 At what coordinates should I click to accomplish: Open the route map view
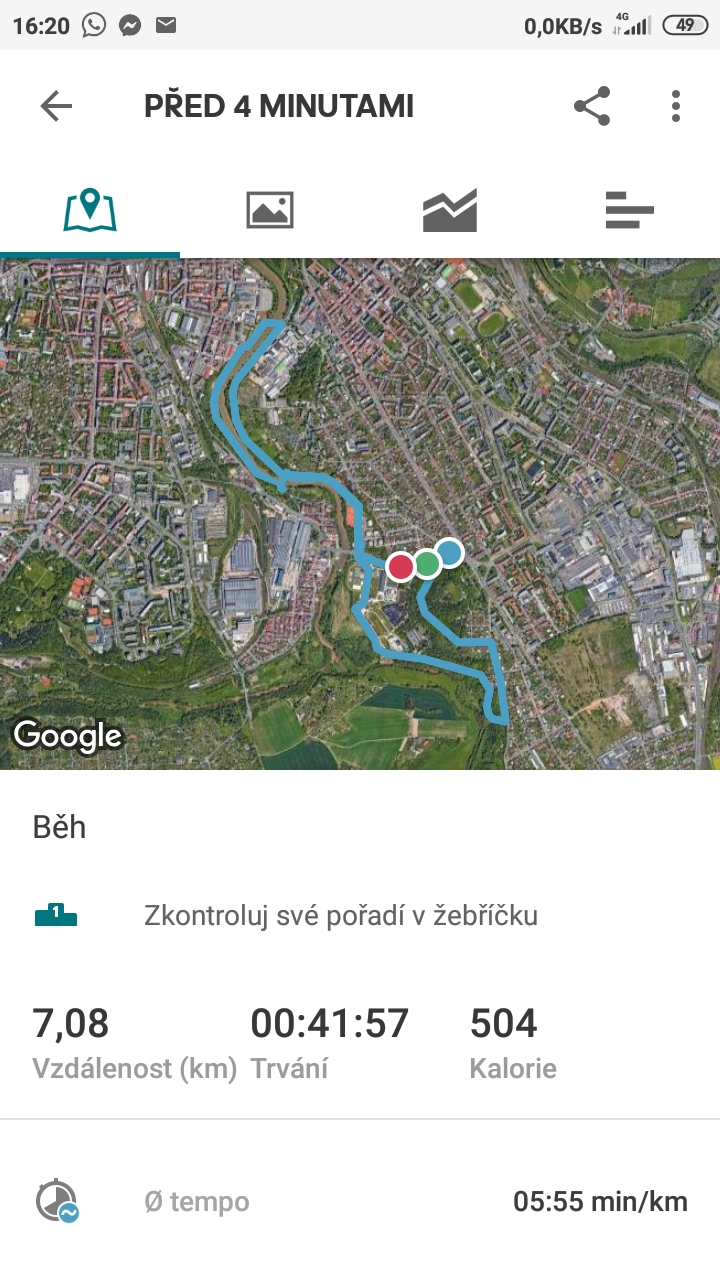(x=360, y=514)
